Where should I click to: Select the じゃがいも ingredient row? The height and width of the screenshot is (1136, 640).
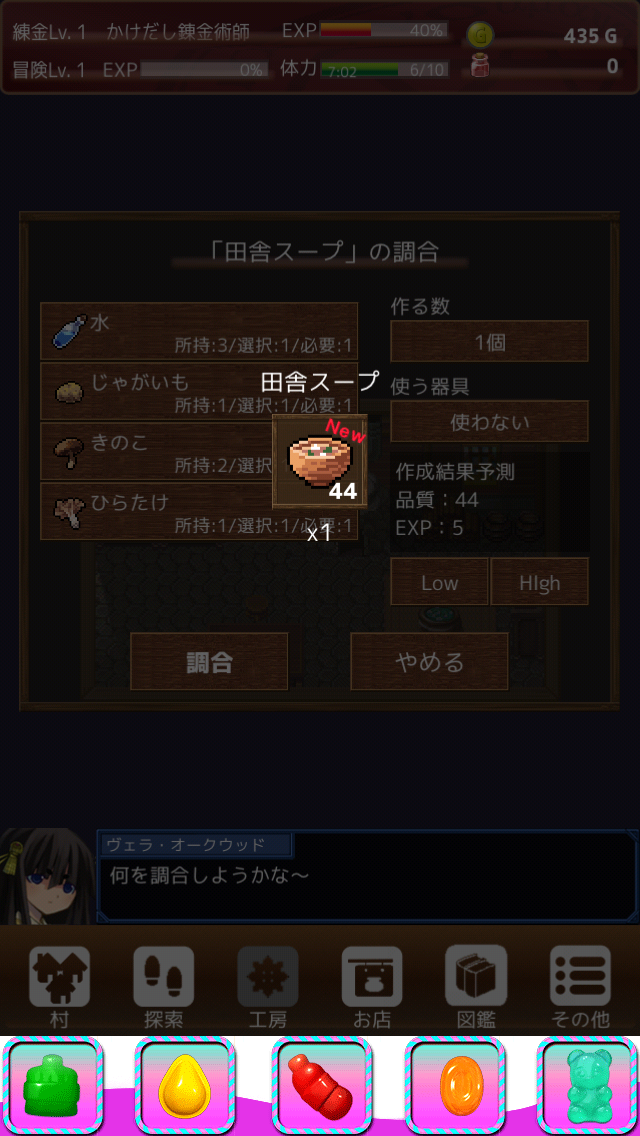[160, 391]
